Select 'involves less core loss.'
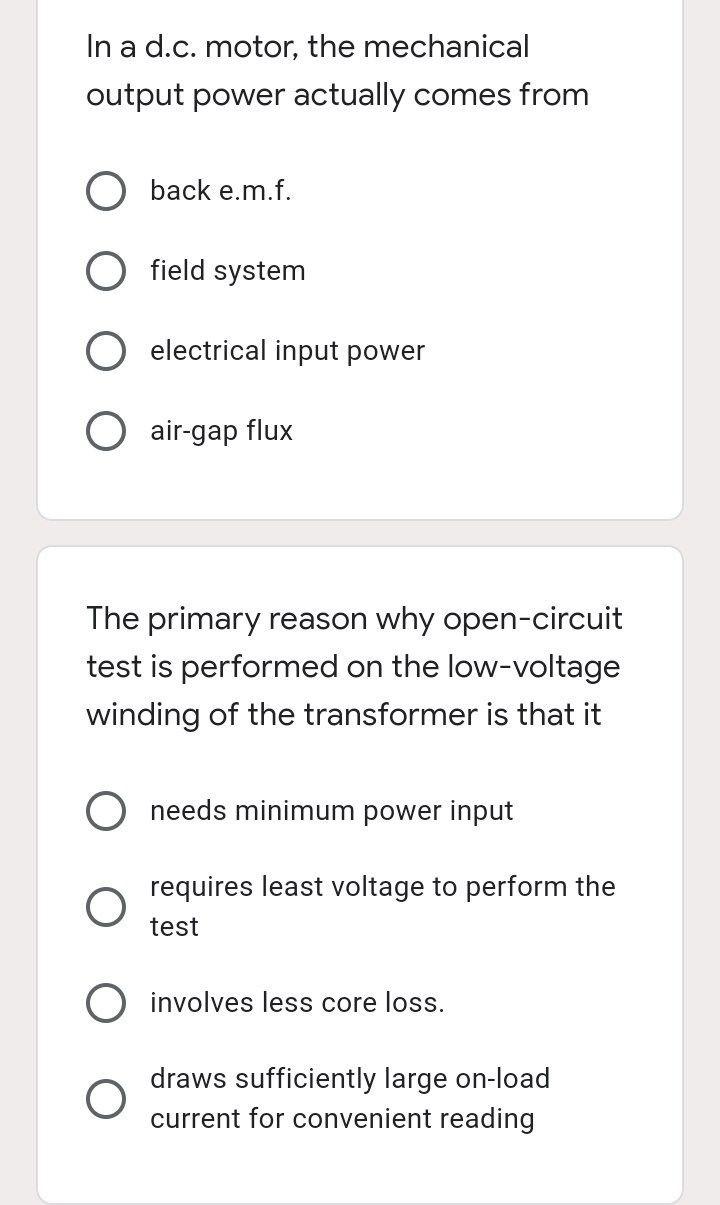 coord(106,1003)
